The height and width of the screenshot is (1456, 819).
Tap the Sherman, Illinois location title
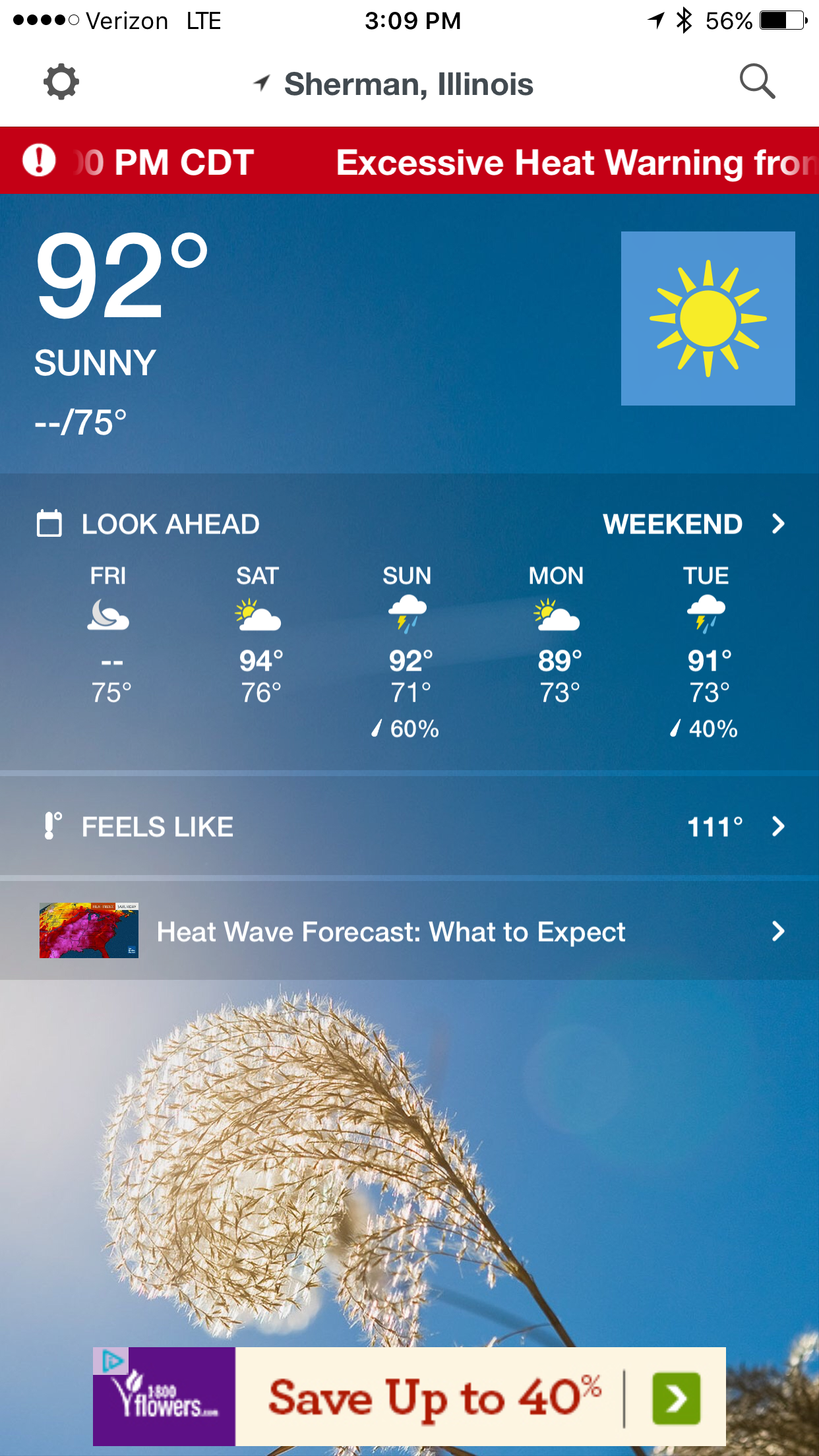[408, 84]
